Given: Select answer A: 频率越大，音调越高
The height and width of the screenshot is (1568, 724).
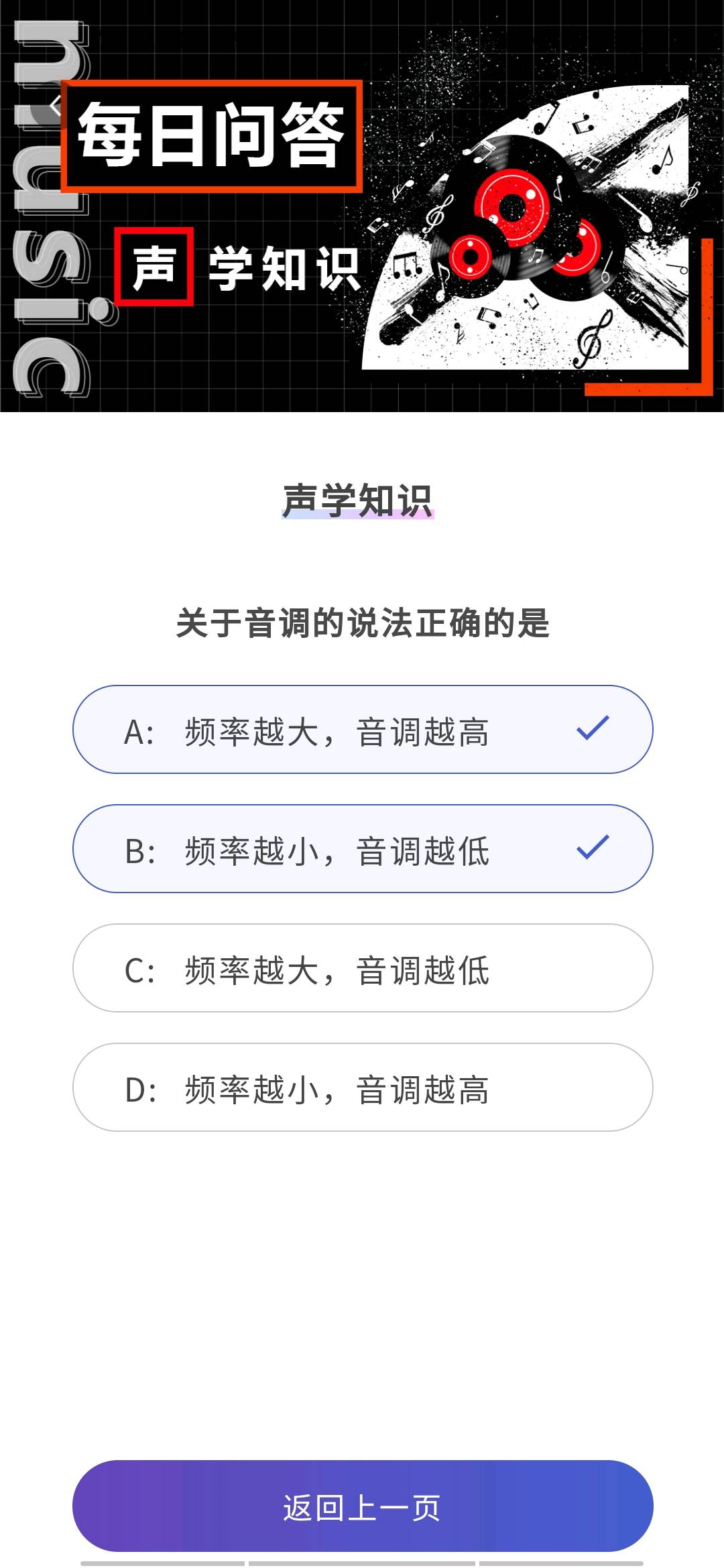Looking at the screenshot, I should (363, 729).
